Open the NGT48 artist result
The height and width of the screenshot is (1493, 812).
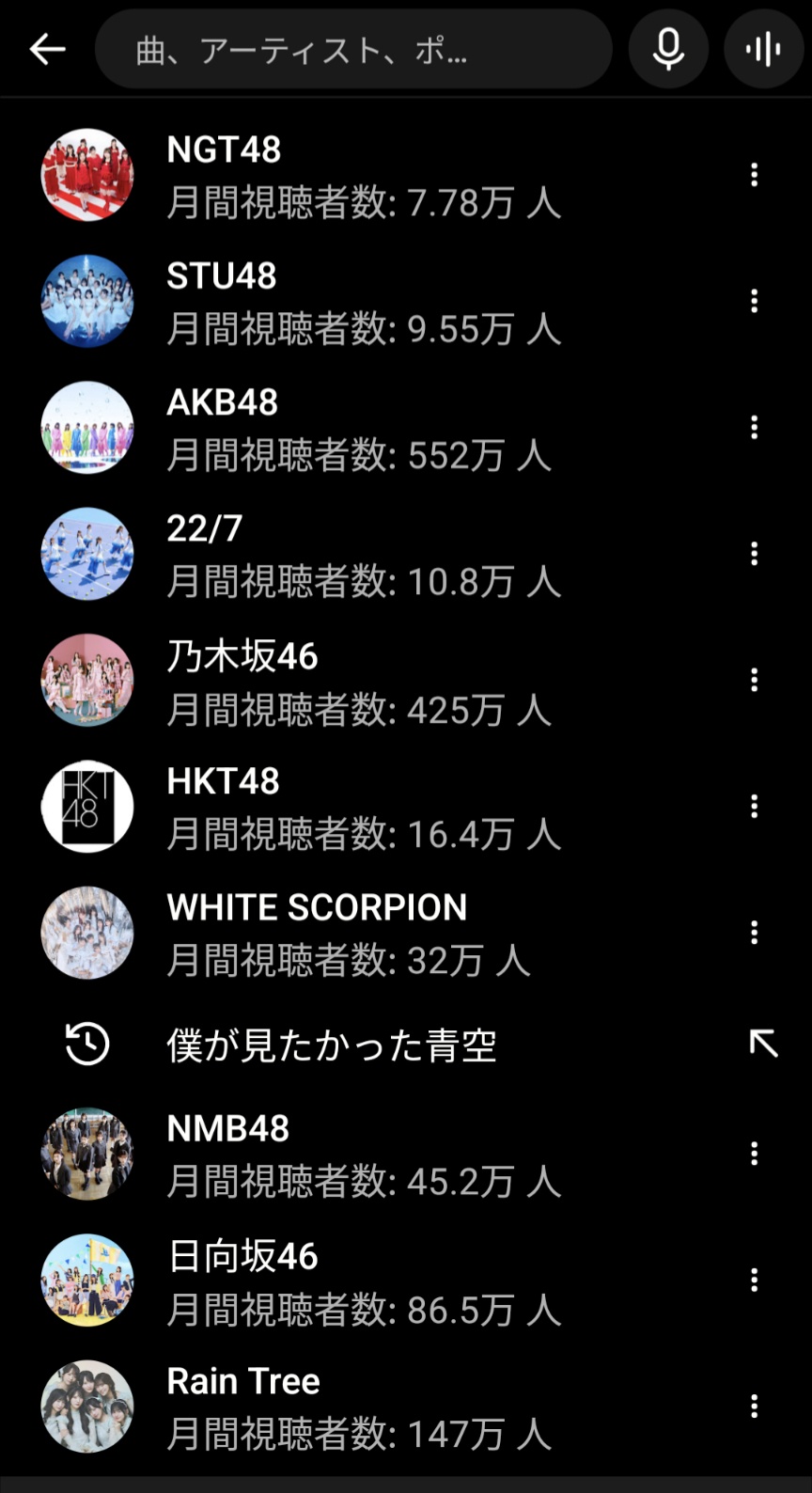[x=363, y=176]
